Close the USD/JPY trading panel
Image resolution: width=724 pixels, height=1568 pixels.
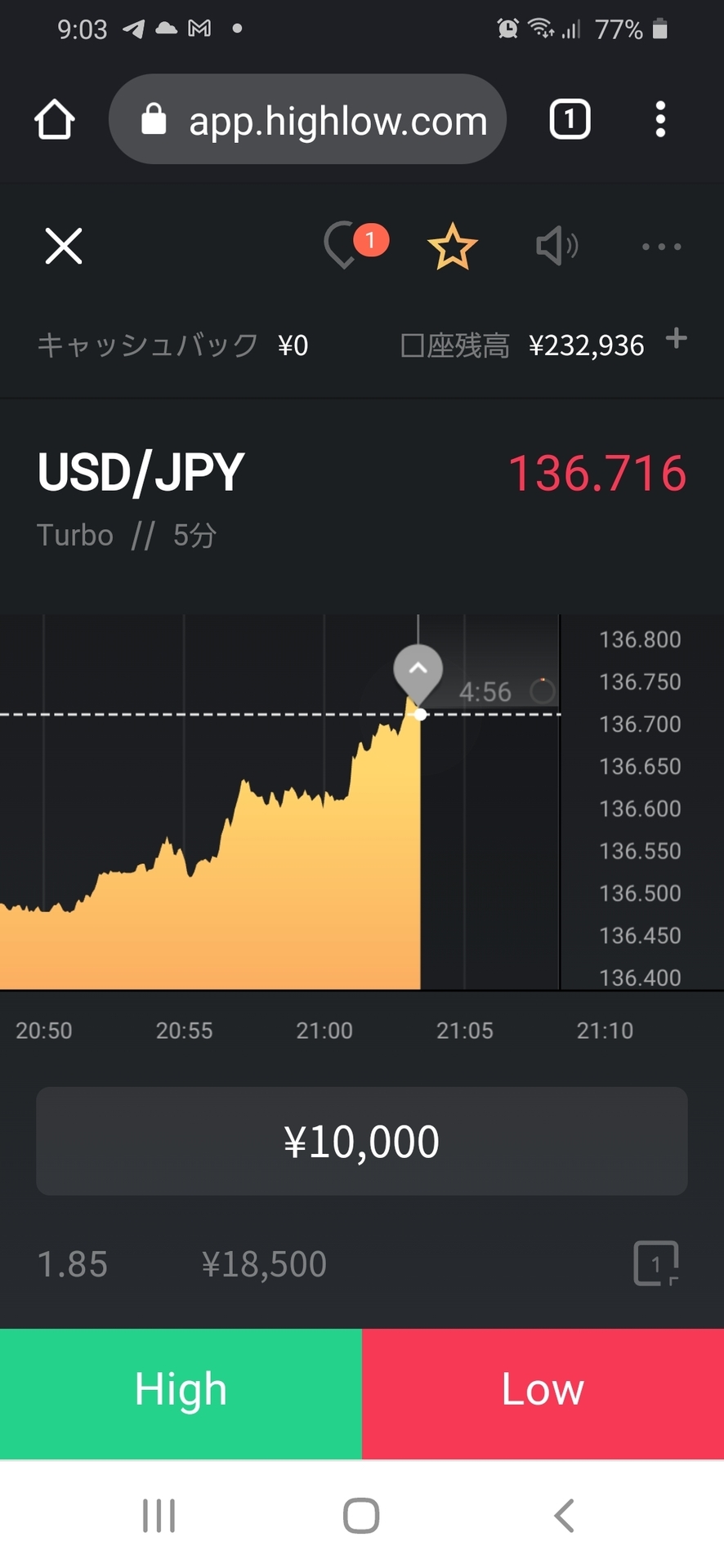click(64, 246)
